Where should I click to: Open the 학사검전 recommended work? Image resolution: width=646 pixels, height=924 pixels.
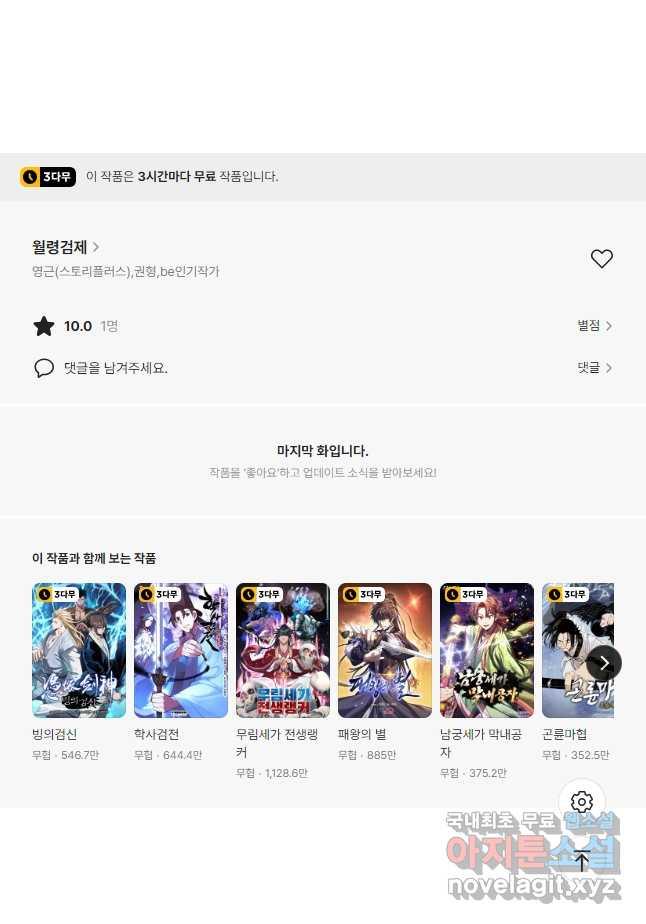click(x=181, y=651)
